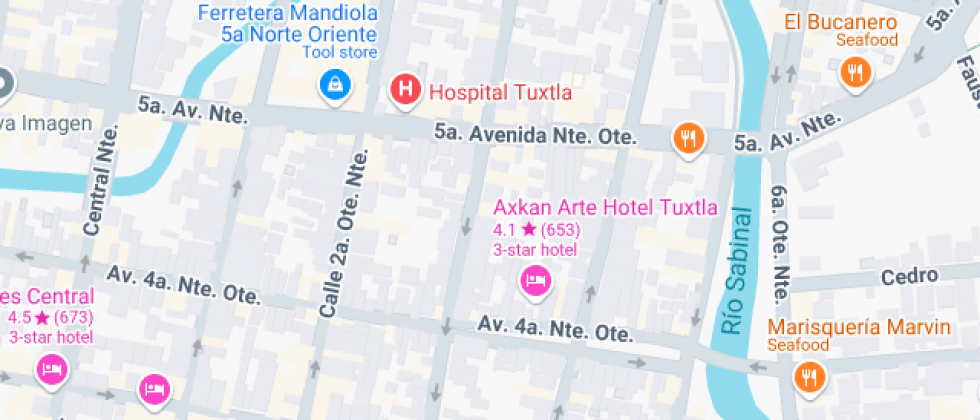Image resolution: width=980 pixels, height=420 pixels.
Task: Select the Marisquería Marvin seafood pin
Action: pos(808,376)
